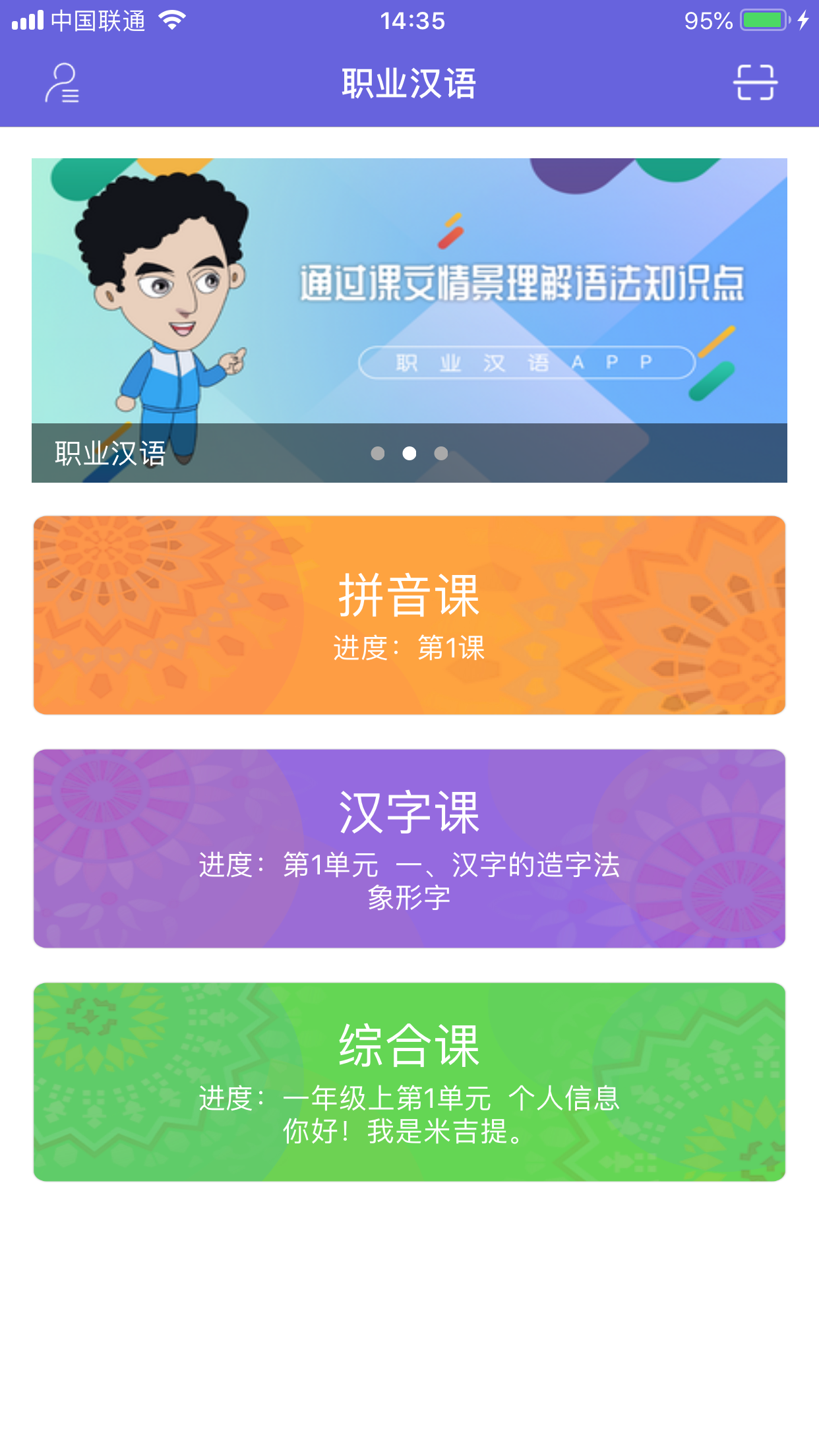Open the 汉字课 course card
Viewport: 819px width, 1456px height.
pyautogui.click(x=409, y=849)
